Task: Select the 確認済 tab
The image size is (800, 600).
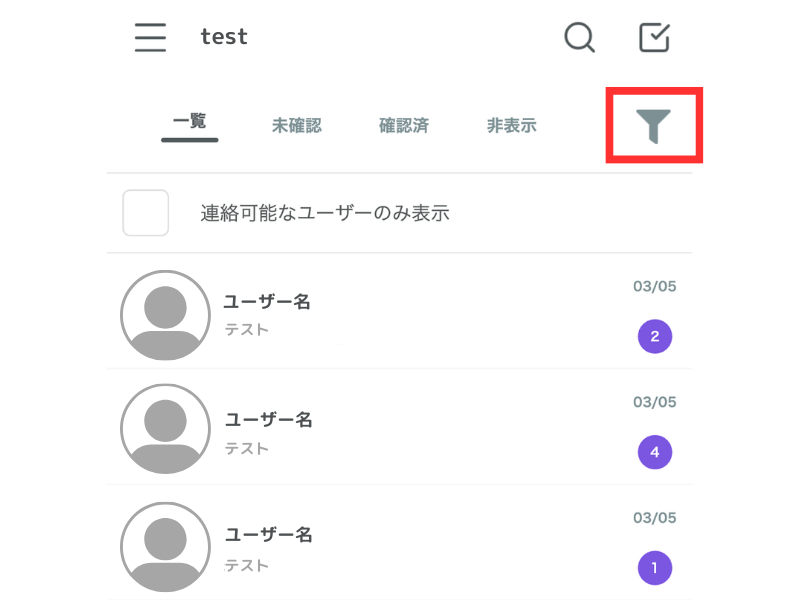Action: [x=404, y=126]
